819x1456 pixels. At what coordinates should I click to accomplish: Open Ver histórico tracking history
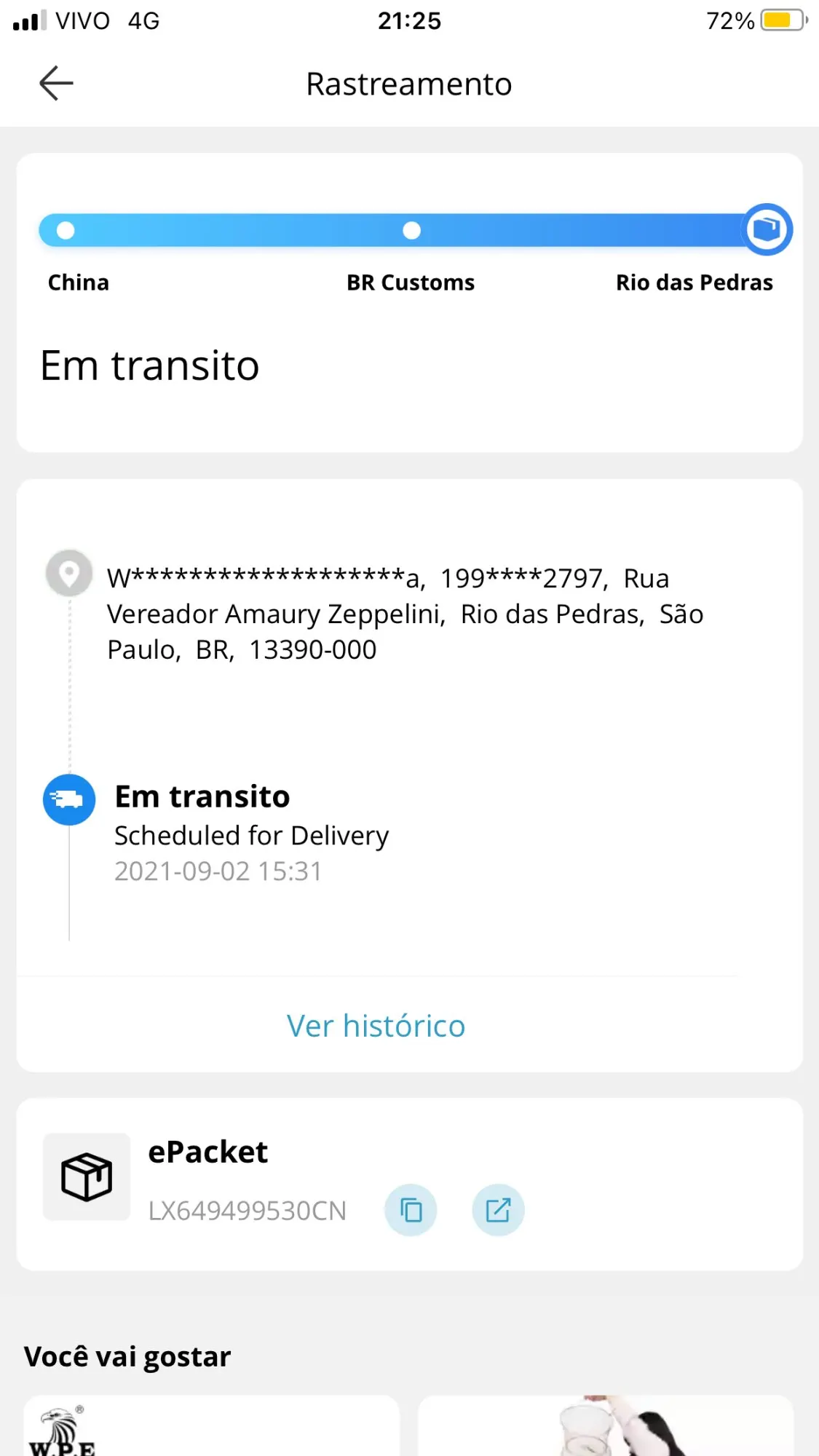coord(376,1026)
